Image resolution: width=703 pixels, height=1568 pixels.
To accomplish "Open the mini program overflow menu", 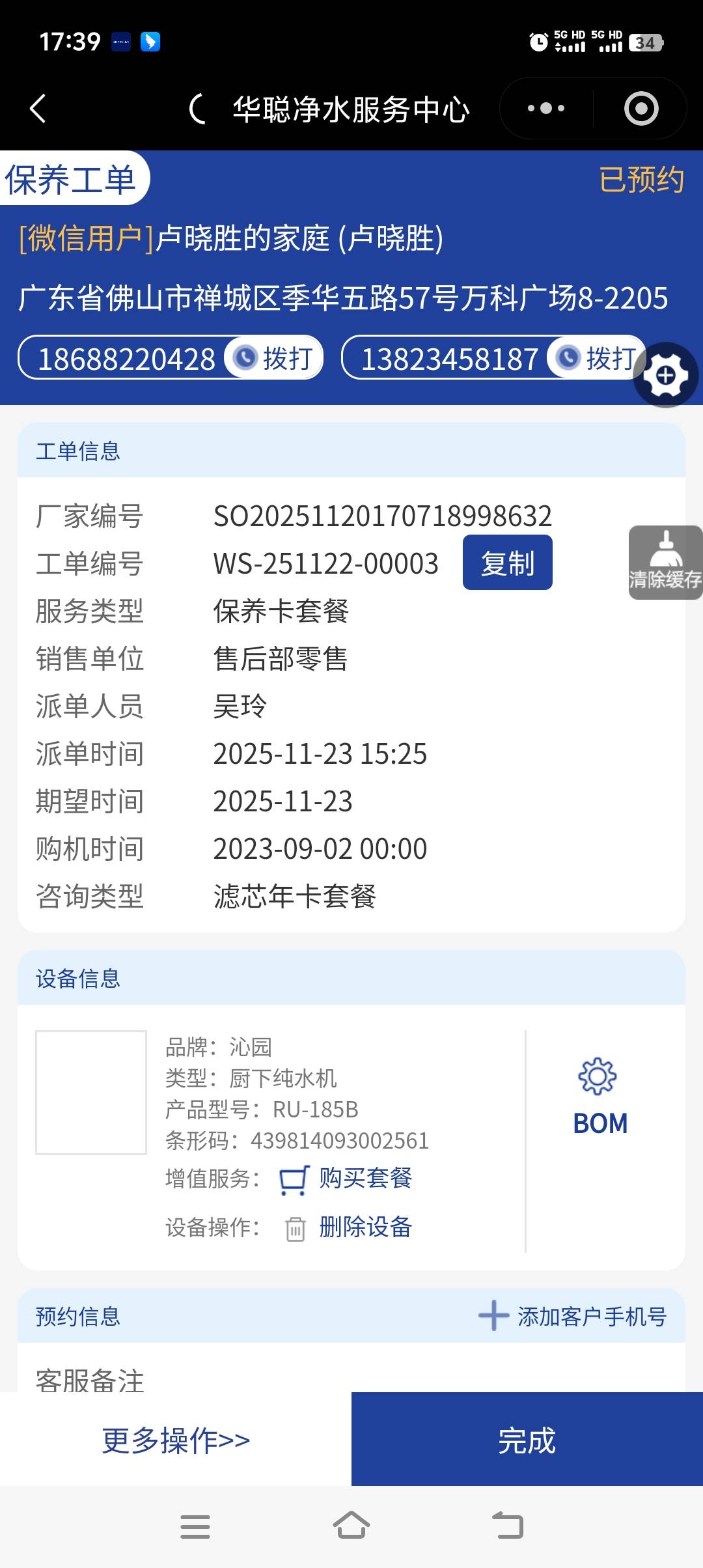I will [x=545, y=109].
